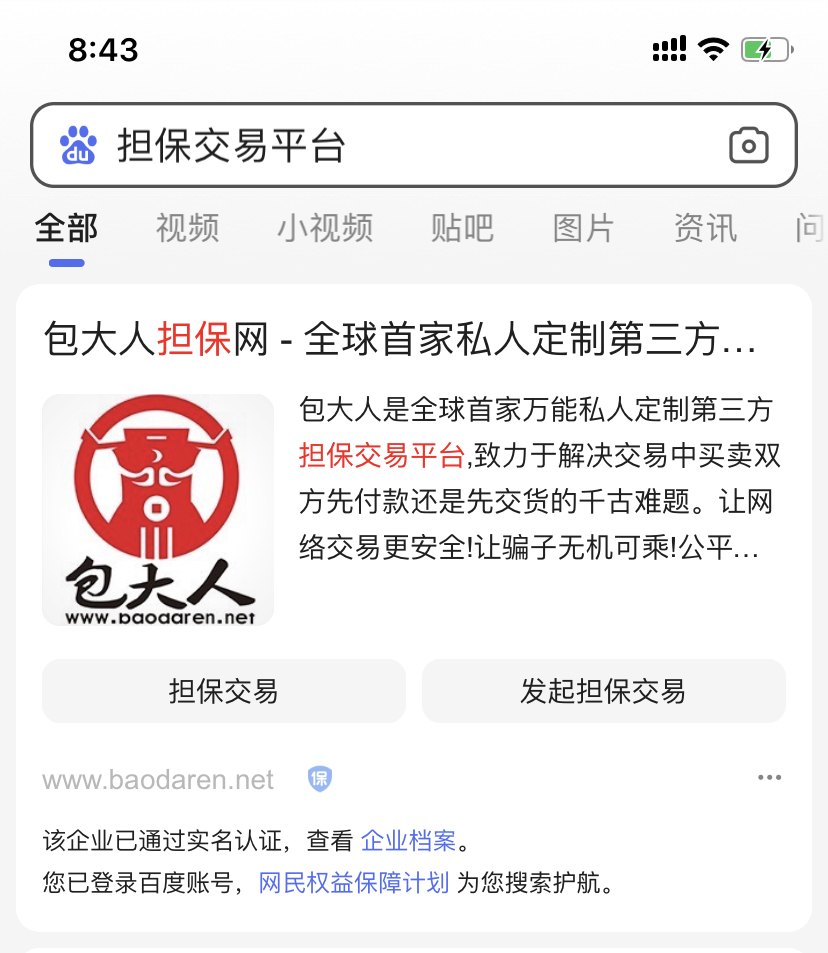Open the 包大人担保网 search result title
828x953 pixels.
pyautogui.click(x=400, y=340)
